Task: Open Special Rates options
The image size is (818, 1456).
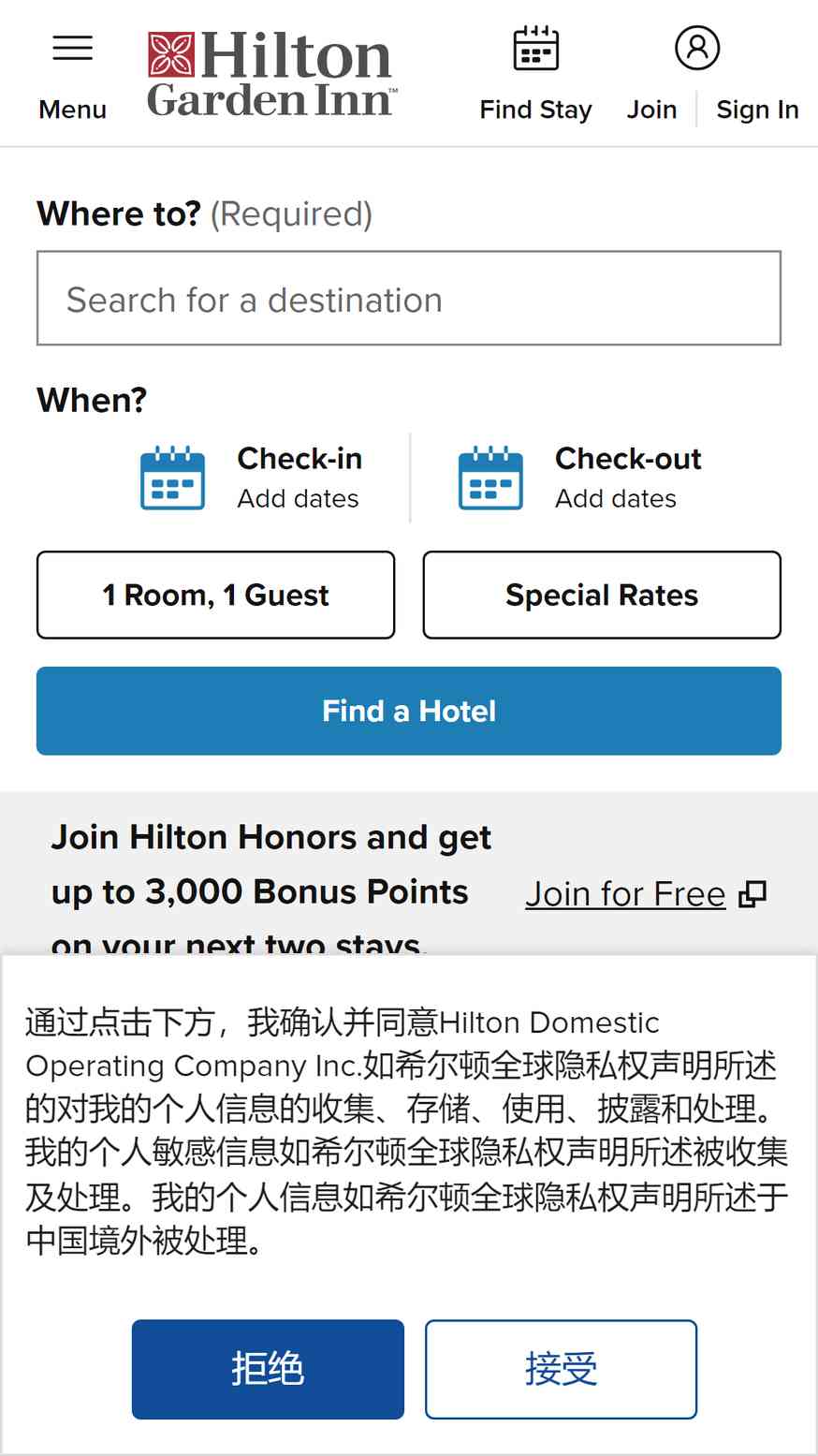Action: pyautogui.click(x=602, y=595)
